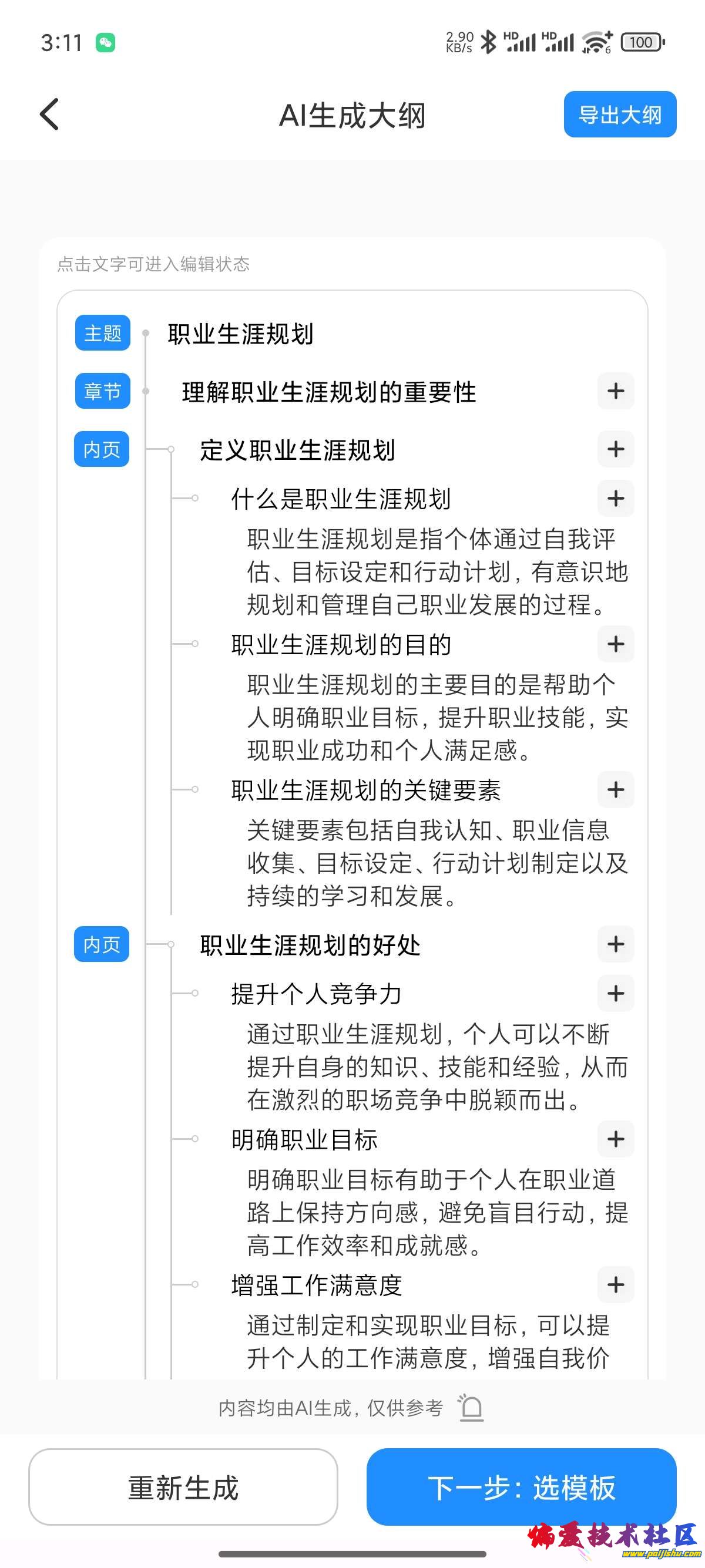Screen dimensions: 705x1568
Task: Go back from AI生成大纲 page
Action: tap(50, 115)
